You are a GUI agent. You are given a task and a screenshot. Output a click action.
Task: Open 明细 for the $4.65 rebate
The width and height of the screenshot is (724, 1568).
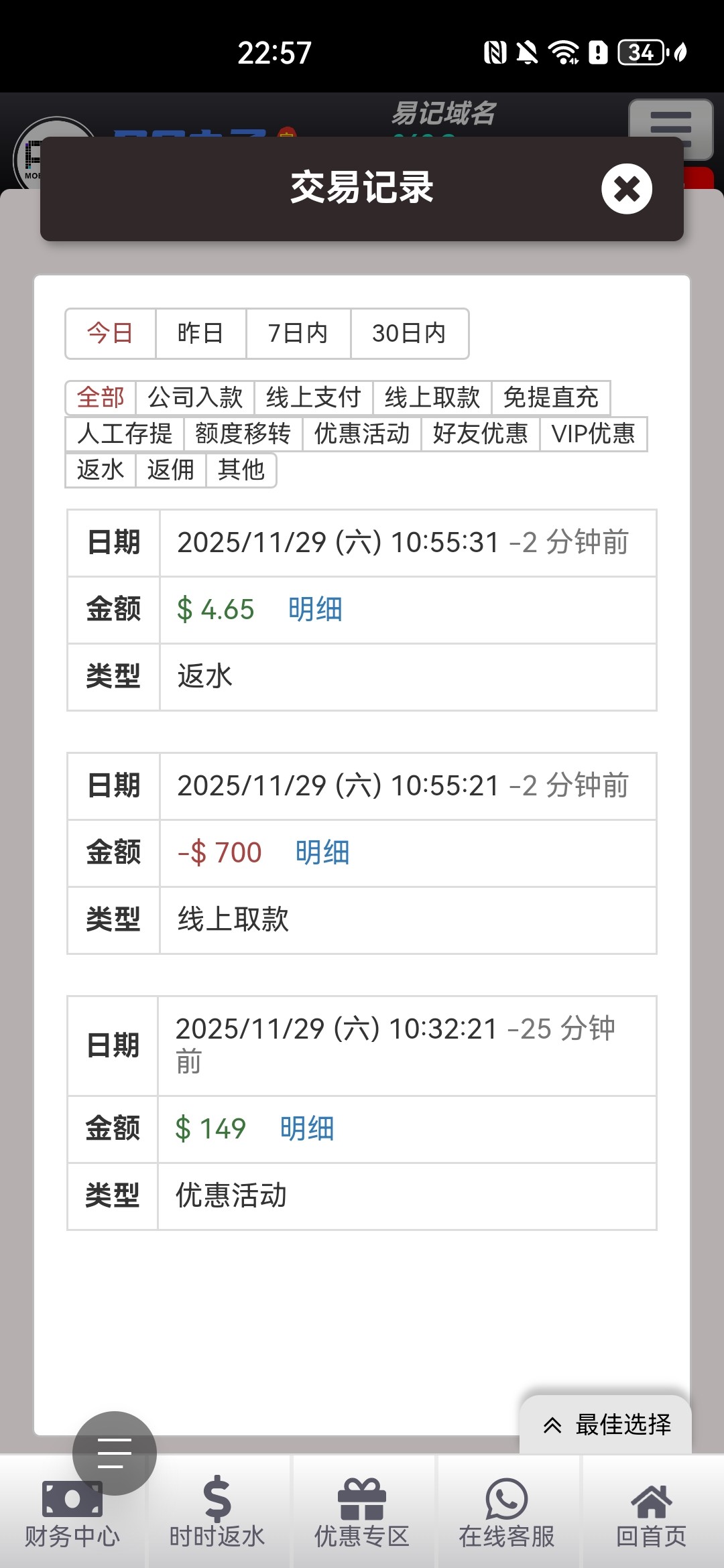315,610
